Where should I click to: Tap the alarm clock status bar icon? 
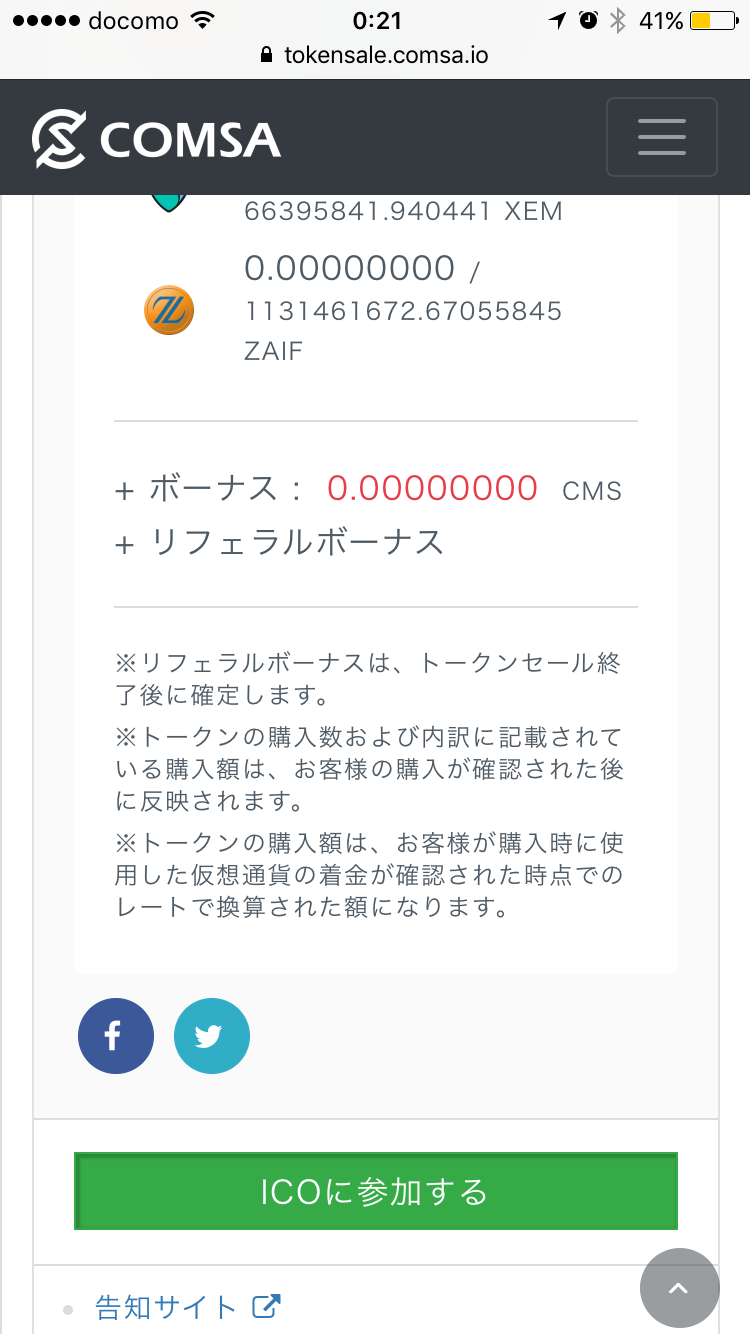(x=587, y=18)
